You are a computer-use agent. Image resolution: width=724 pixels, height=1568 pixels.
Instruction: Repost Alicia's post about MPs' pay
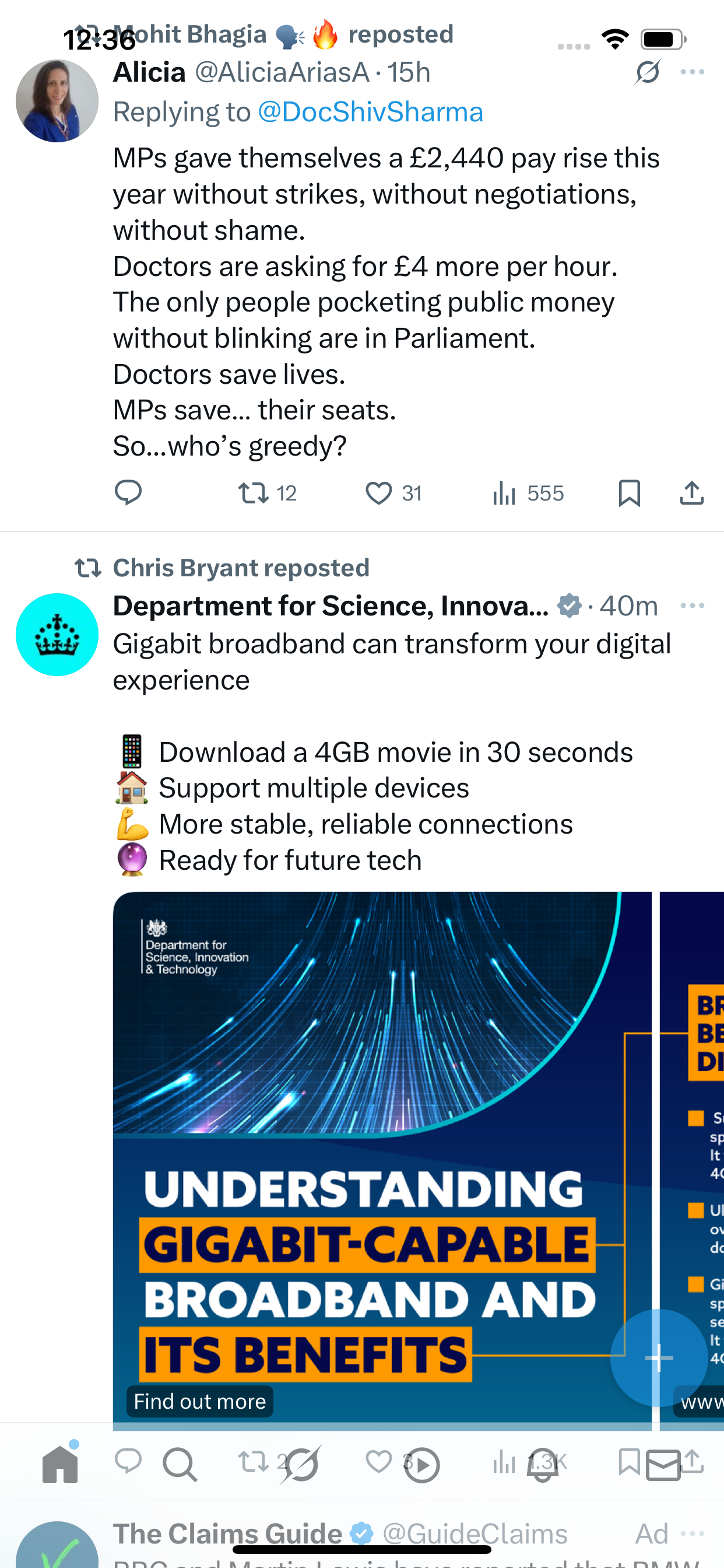point(253,493)
